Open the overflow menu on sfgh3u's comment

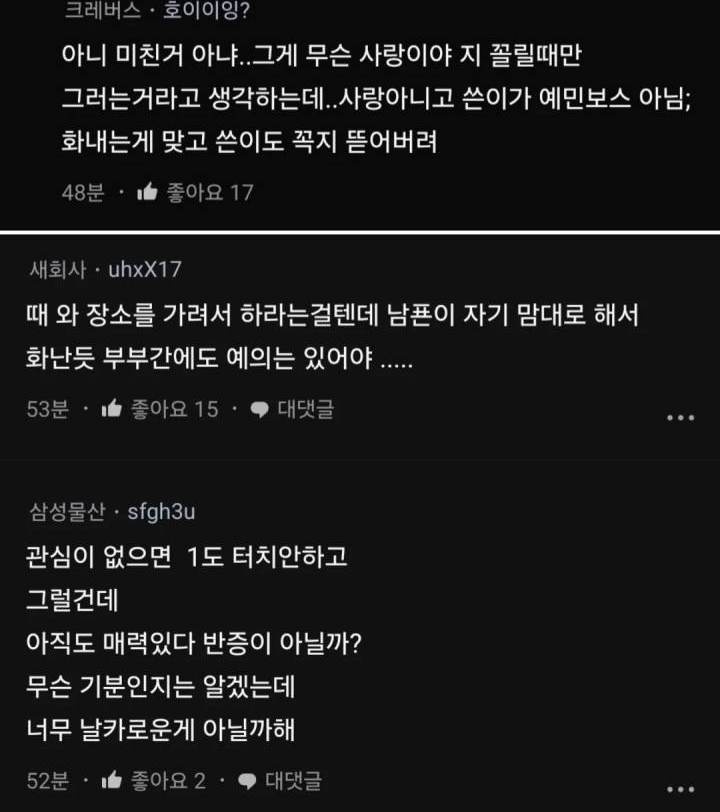(x=680, y=788)
